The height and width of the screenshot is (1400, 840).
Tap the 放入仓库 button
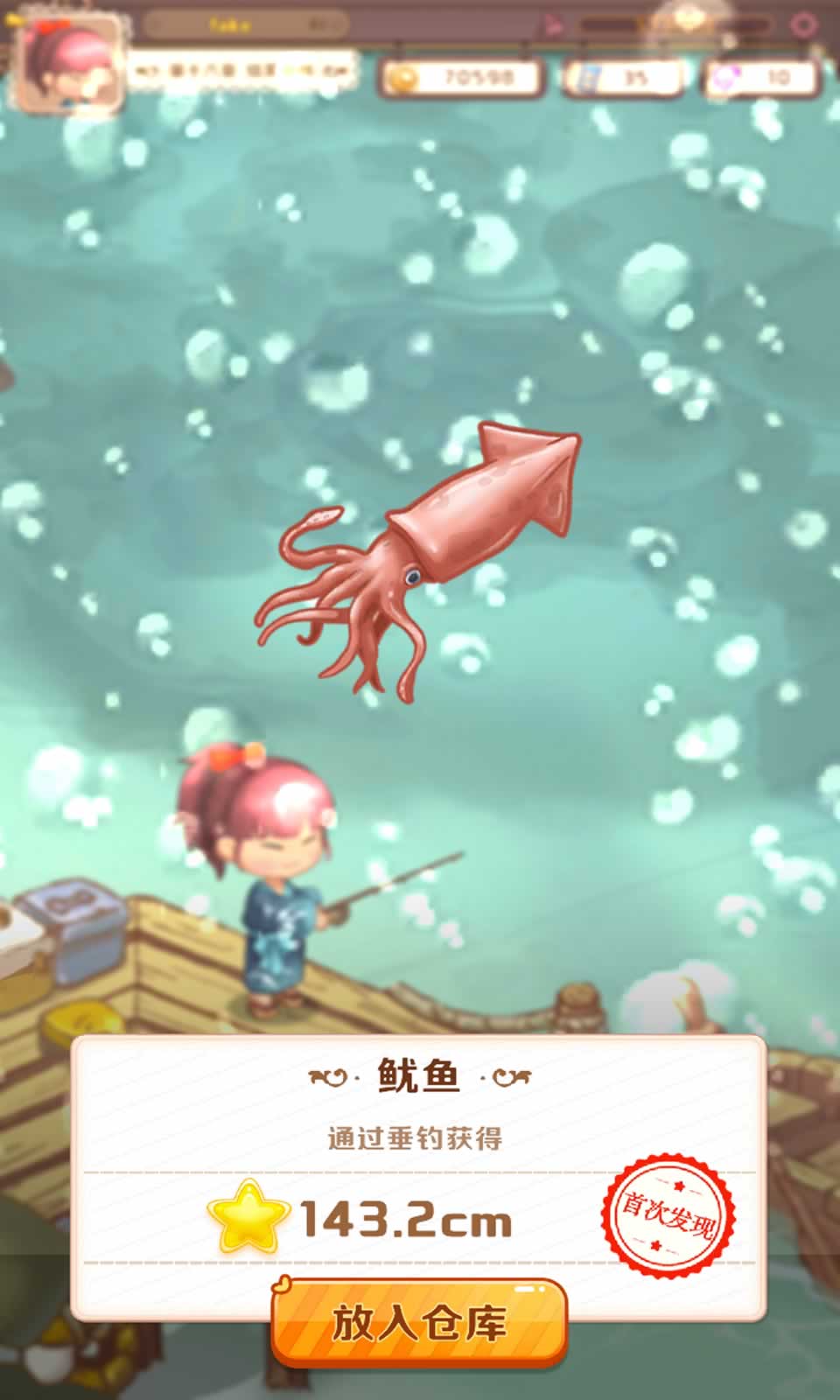point(419,1323)
